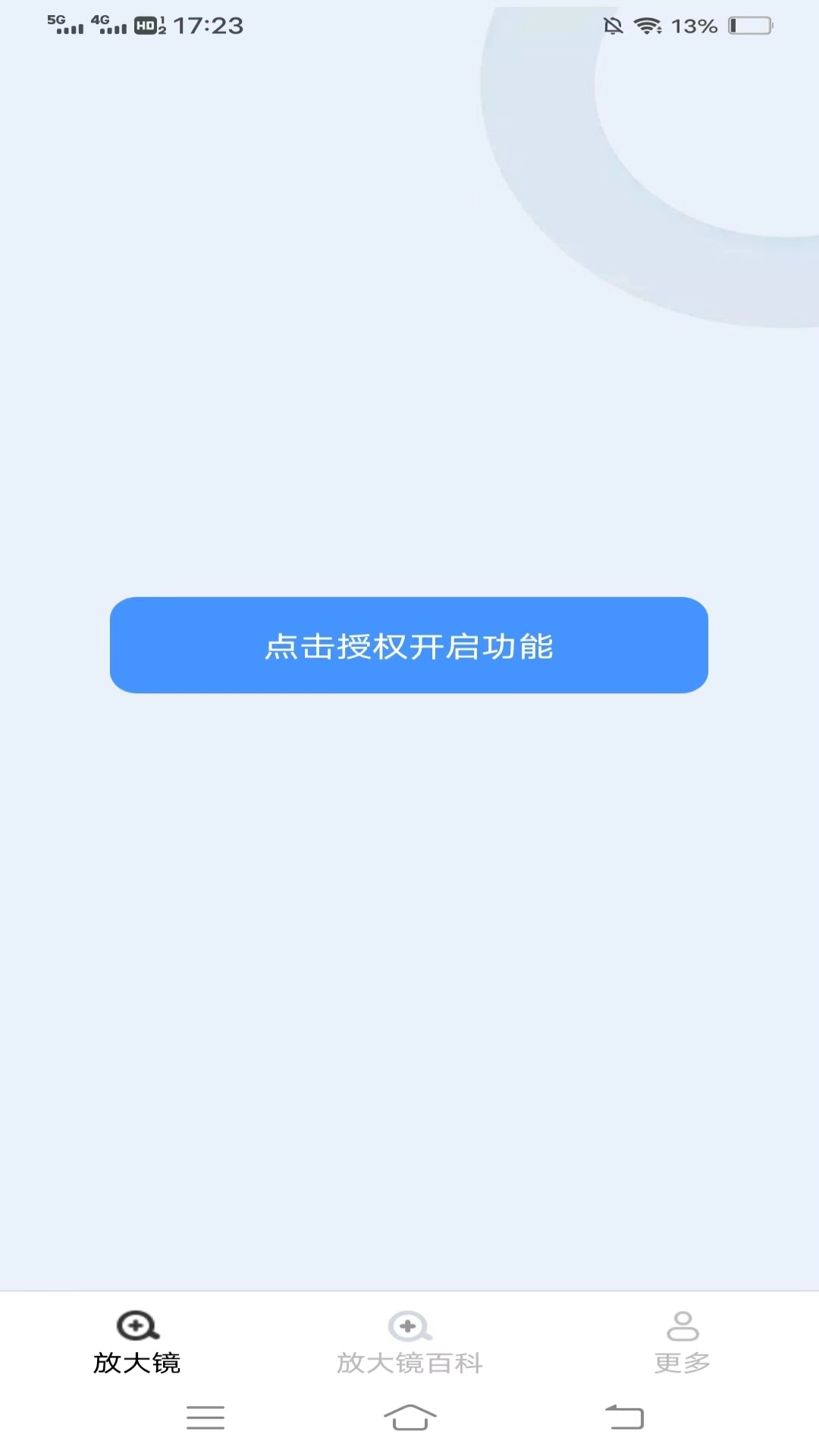Tap the recent apps icon in navigation bar
This screenshot has width=819, height=1456.
205,1420
